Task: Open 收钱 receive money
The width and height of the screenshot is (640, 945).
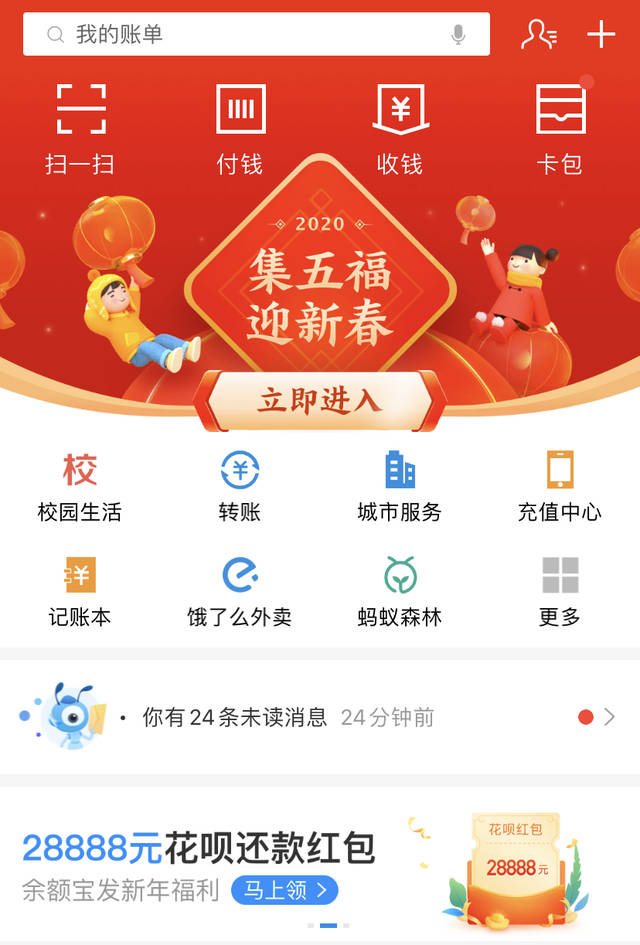Action: (x=400, y=128)
